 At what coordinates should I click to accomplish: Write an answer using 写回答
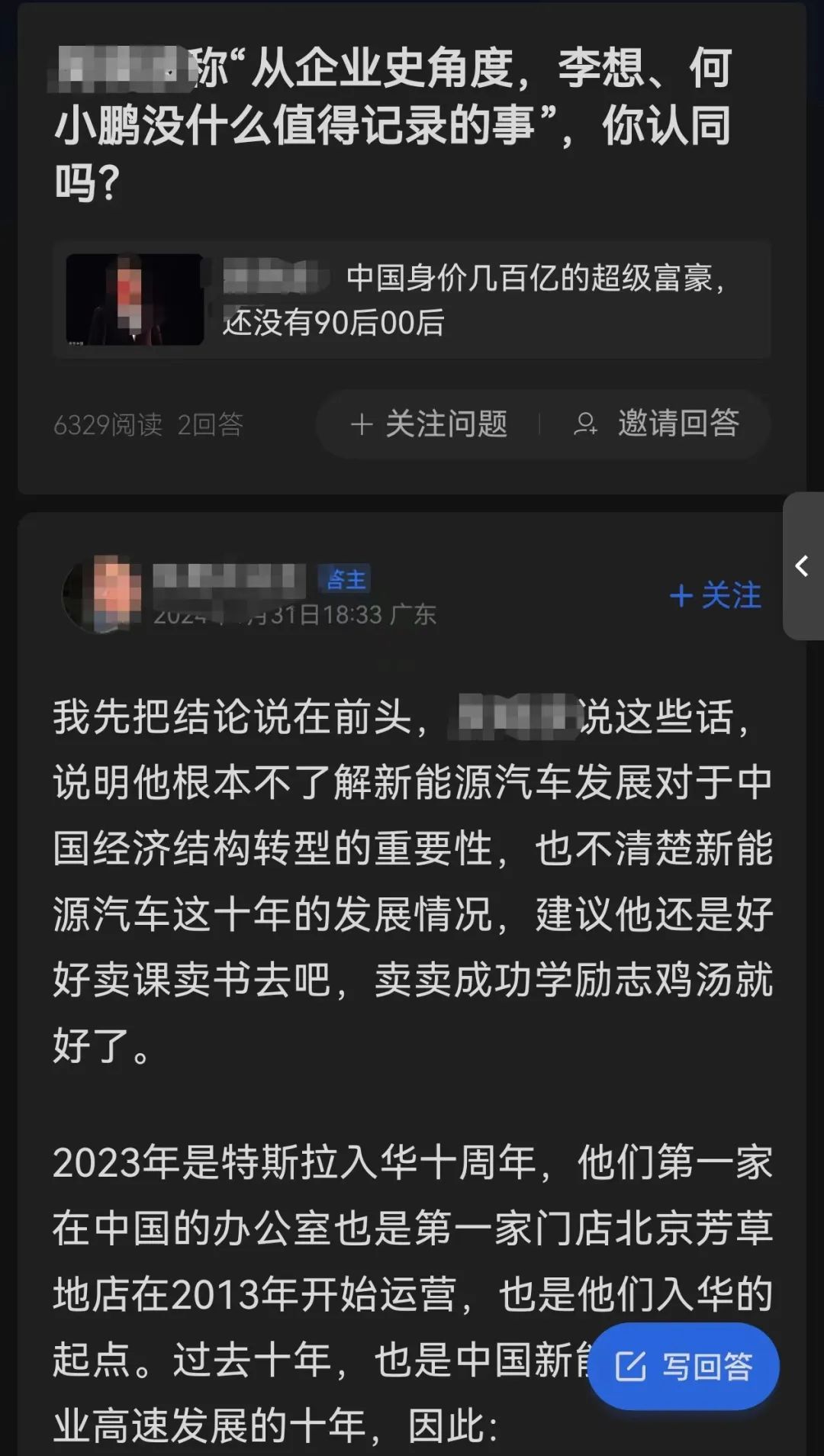(x=684, y=1366)
